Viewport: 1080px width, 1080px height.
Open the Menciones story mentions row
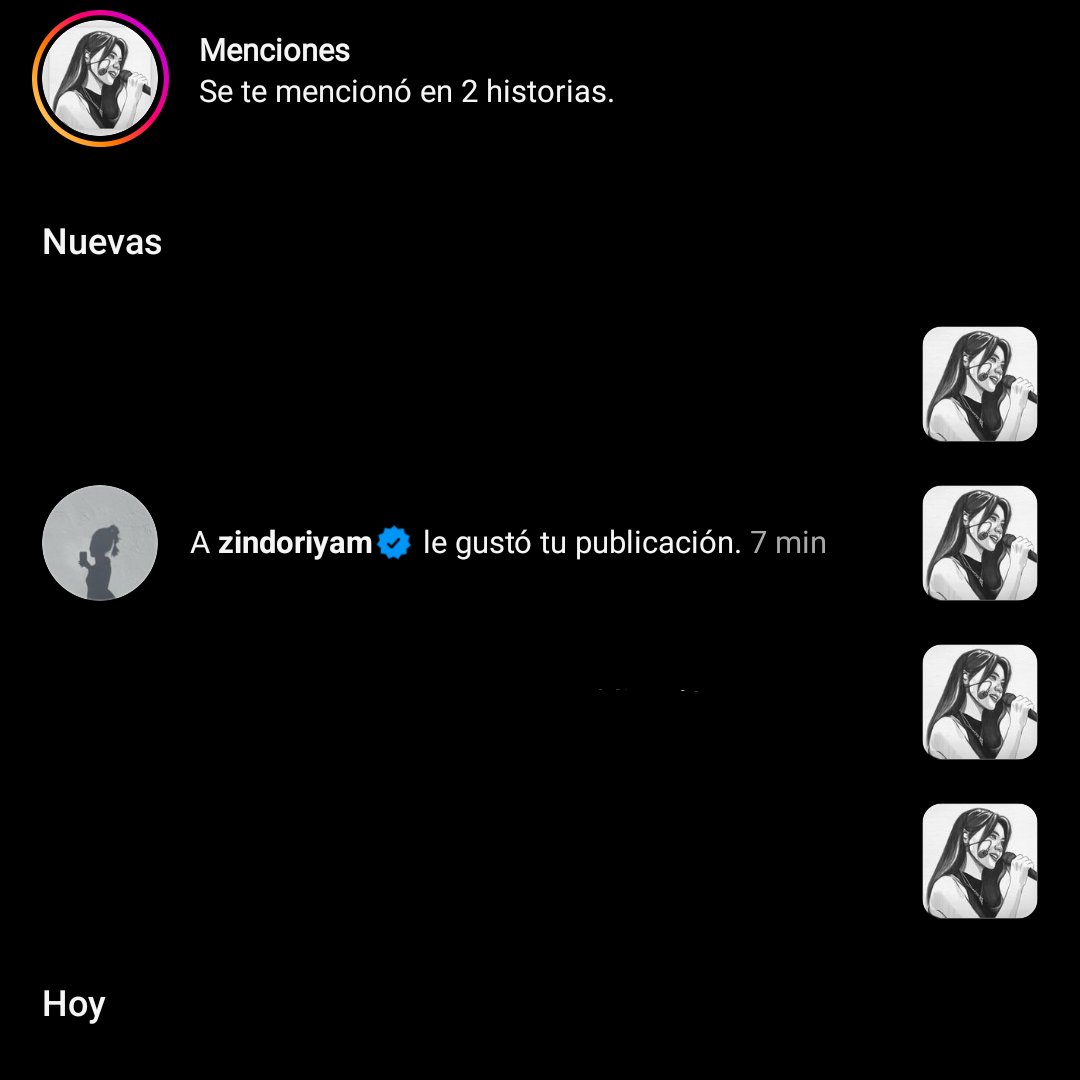pos(540,78)
